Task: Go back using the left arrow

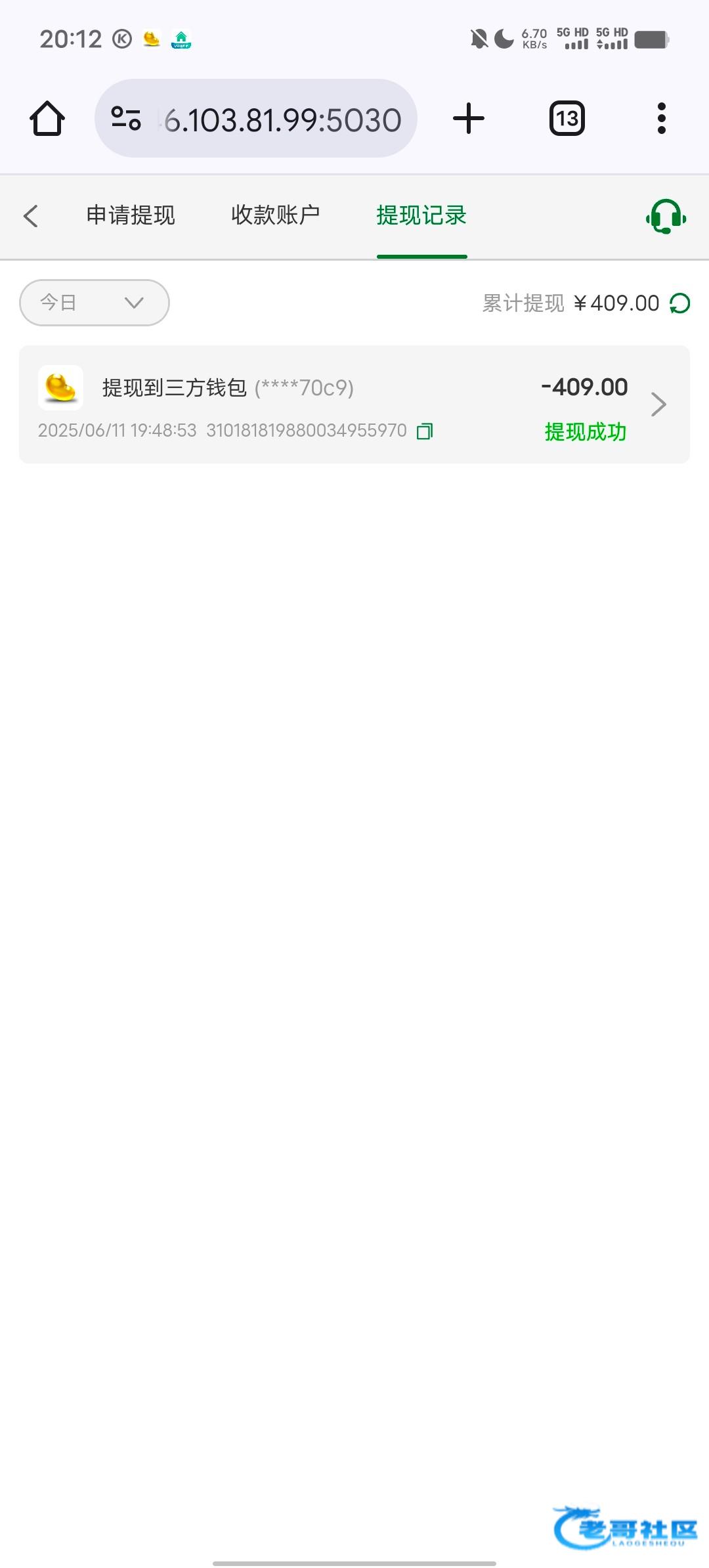Action: pyautogui.click(x=31, y=216)
